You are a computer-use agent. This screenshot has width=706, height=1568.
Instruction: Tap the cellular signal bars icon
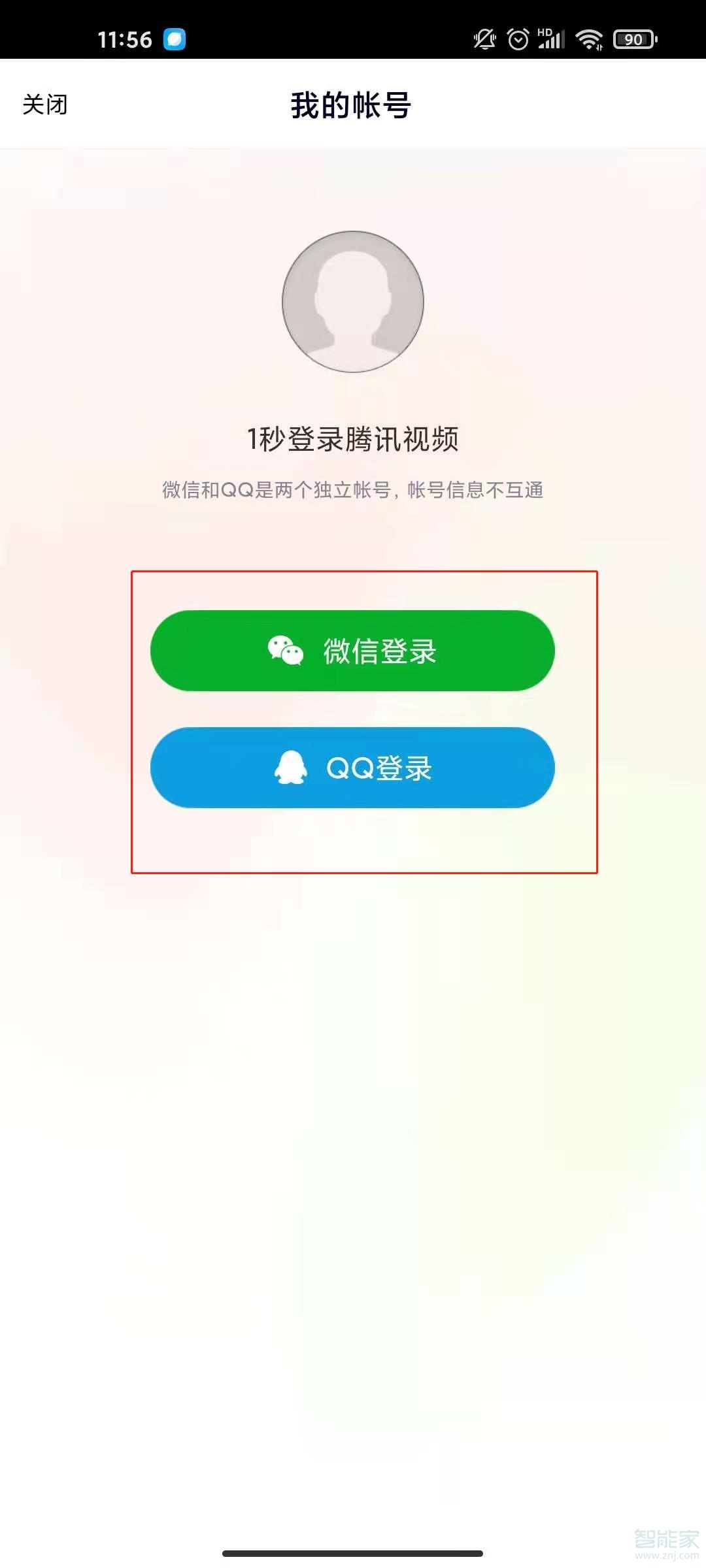point(551,43)
